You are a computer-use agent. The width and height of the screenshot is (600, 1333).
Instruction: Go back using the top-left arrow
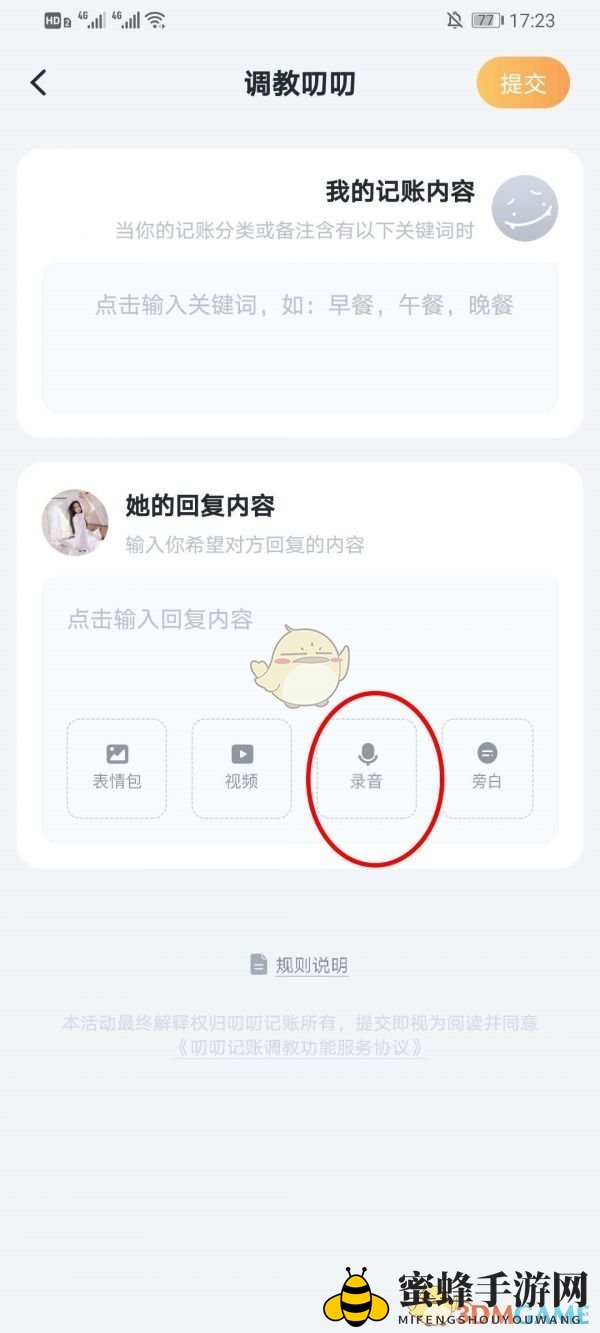39,83
